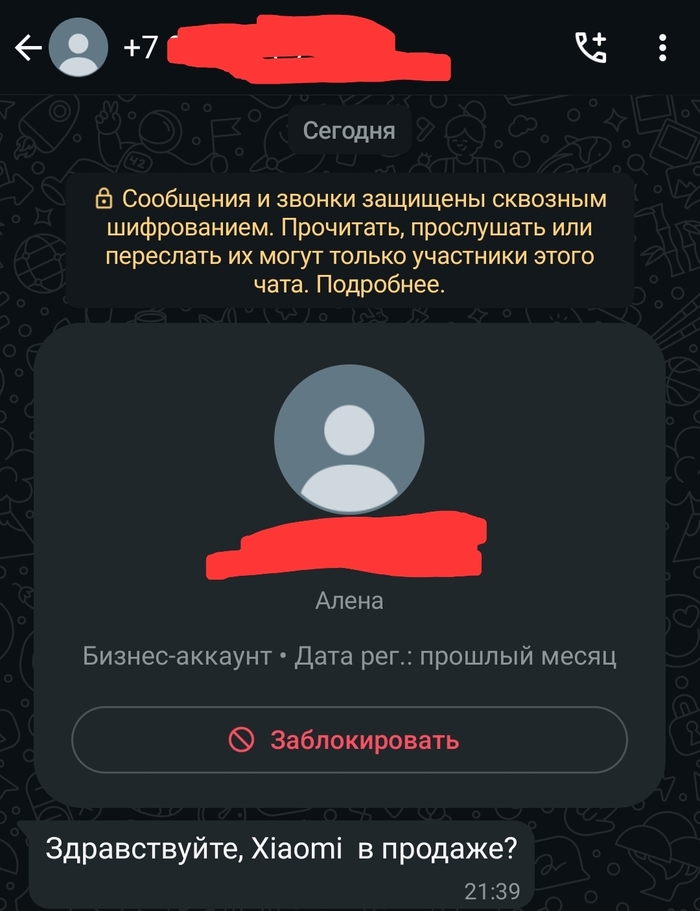The height and width of the screenshot is (911, 700).
Task: Open the contact's profile picture in header
Action: tap(79, 48)
